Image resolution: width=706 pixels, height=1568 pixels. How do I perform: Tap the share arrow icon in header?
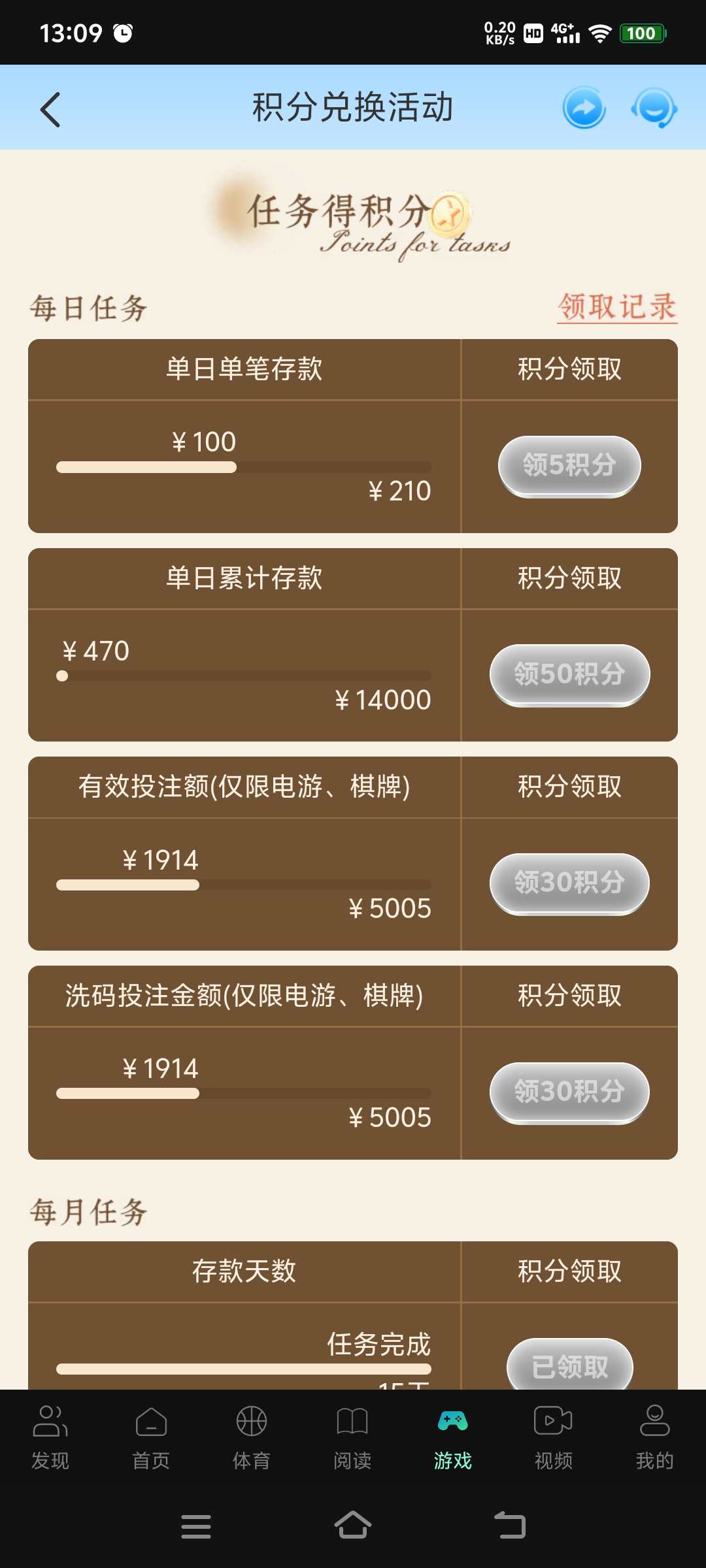tap(582, 108)
